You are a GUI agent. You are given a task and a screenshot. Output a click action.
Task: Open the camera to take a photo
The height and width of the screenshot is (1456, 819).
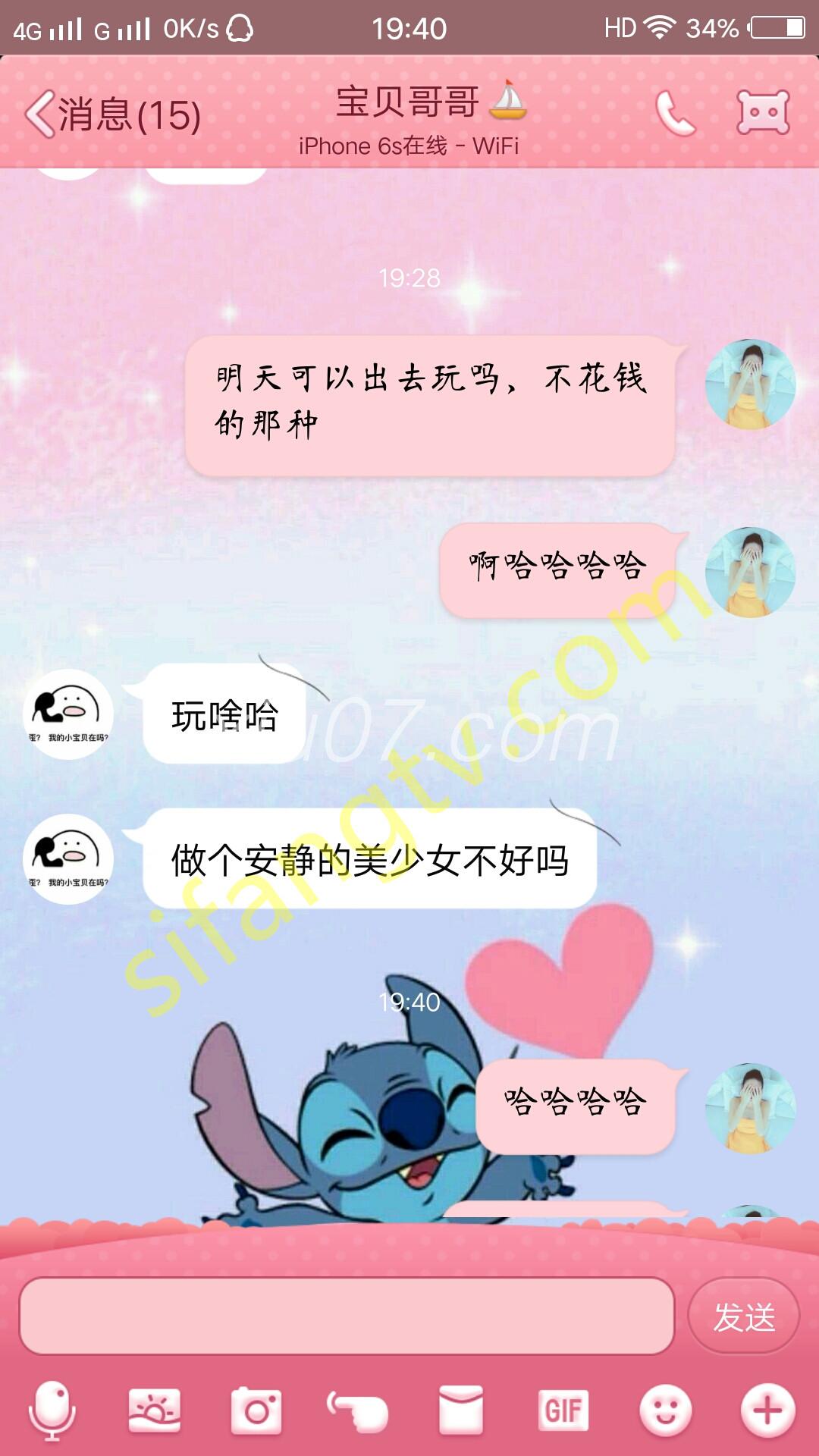pos(256,1410)
